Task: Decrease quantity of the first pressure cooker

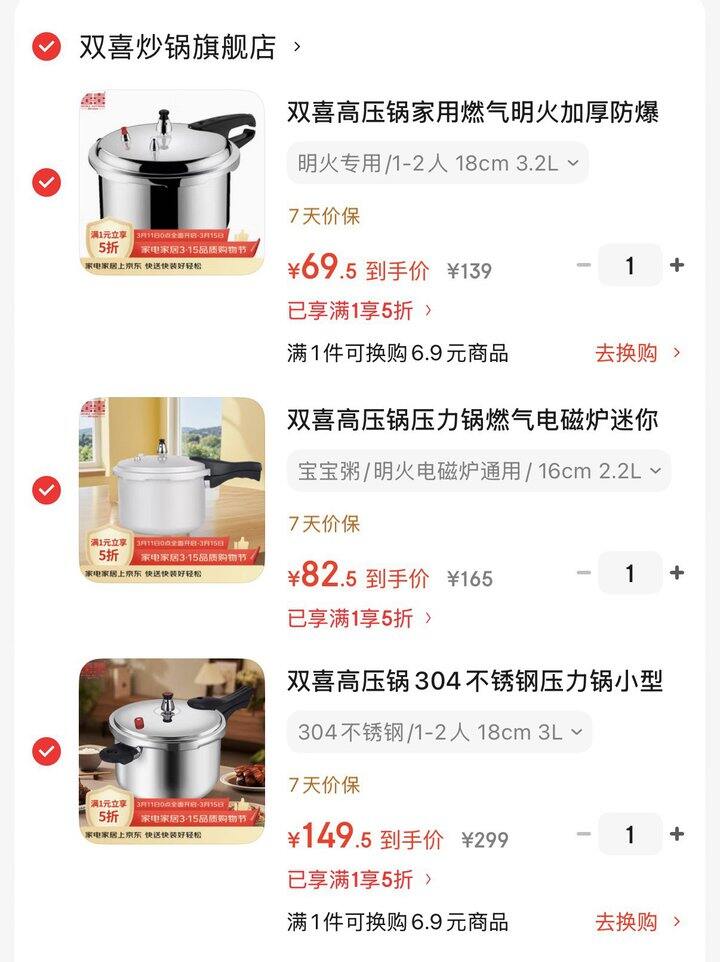Action: [585, 266]
